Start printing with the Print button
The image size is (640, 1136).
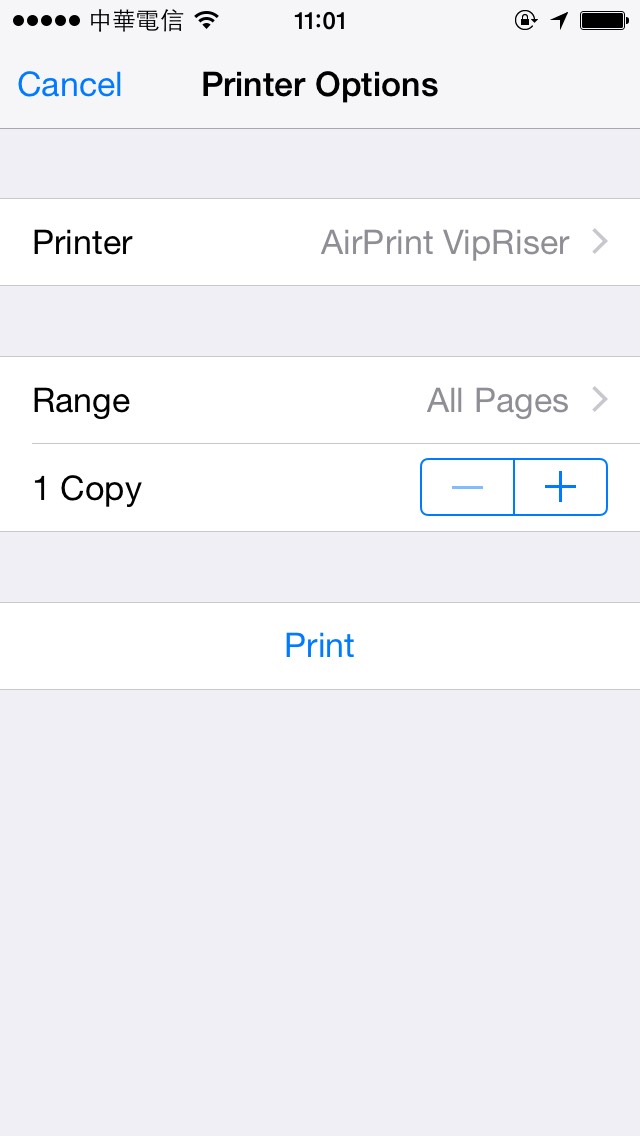(320, 646)
